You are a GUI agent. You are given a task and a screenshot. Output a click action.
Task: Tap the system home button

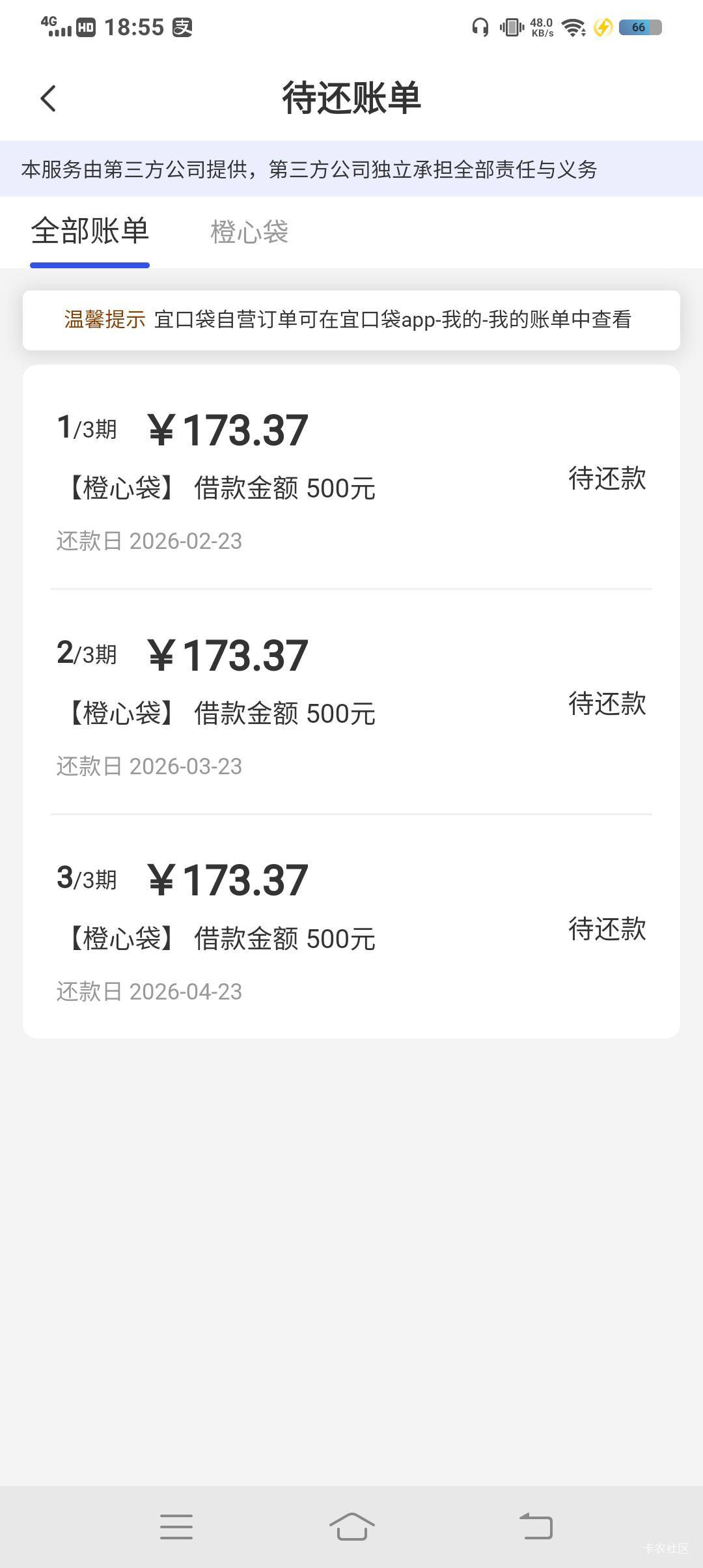(x=351, y=1526)
